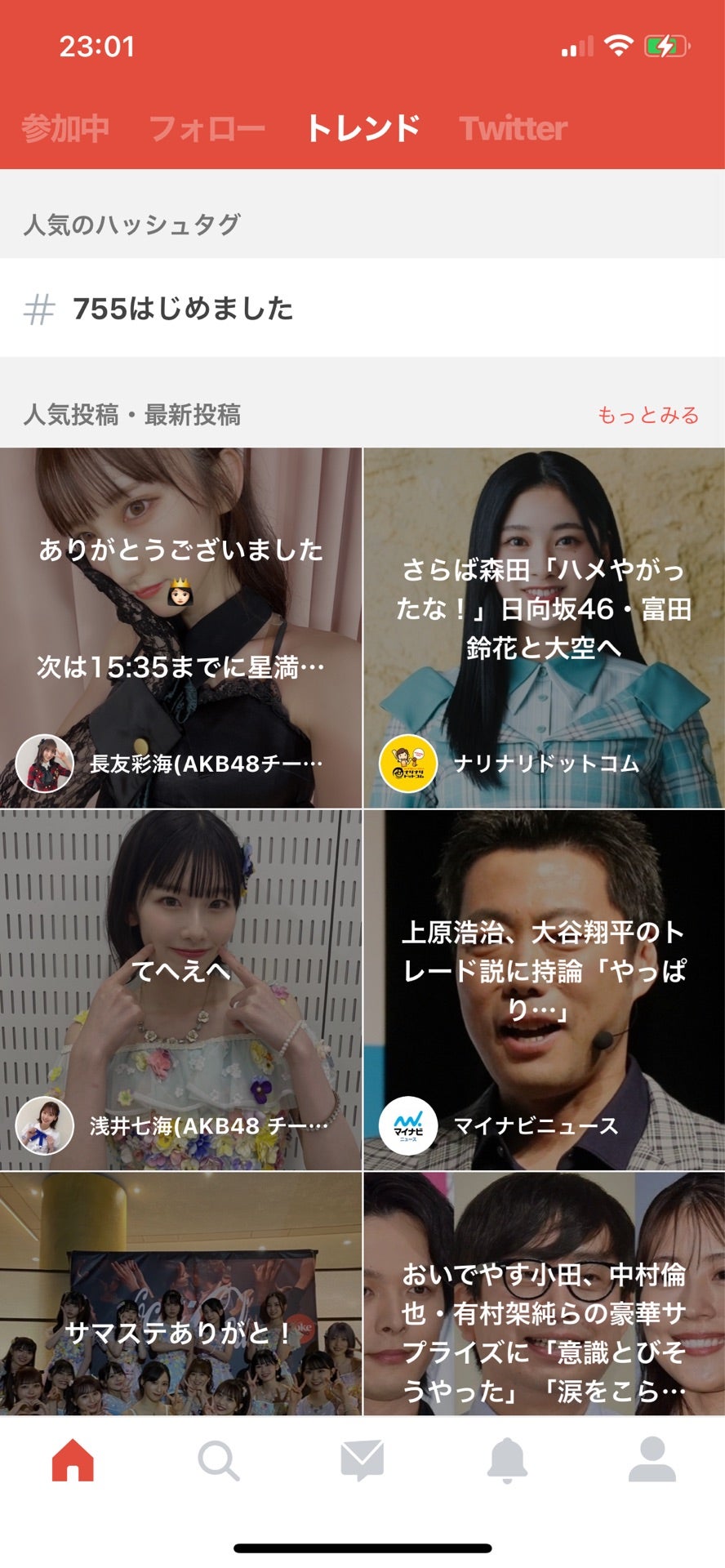This screenshot has height=1568, width=725.
Task: Tap もっとみる to see more posts
Action: coord(648,415)
